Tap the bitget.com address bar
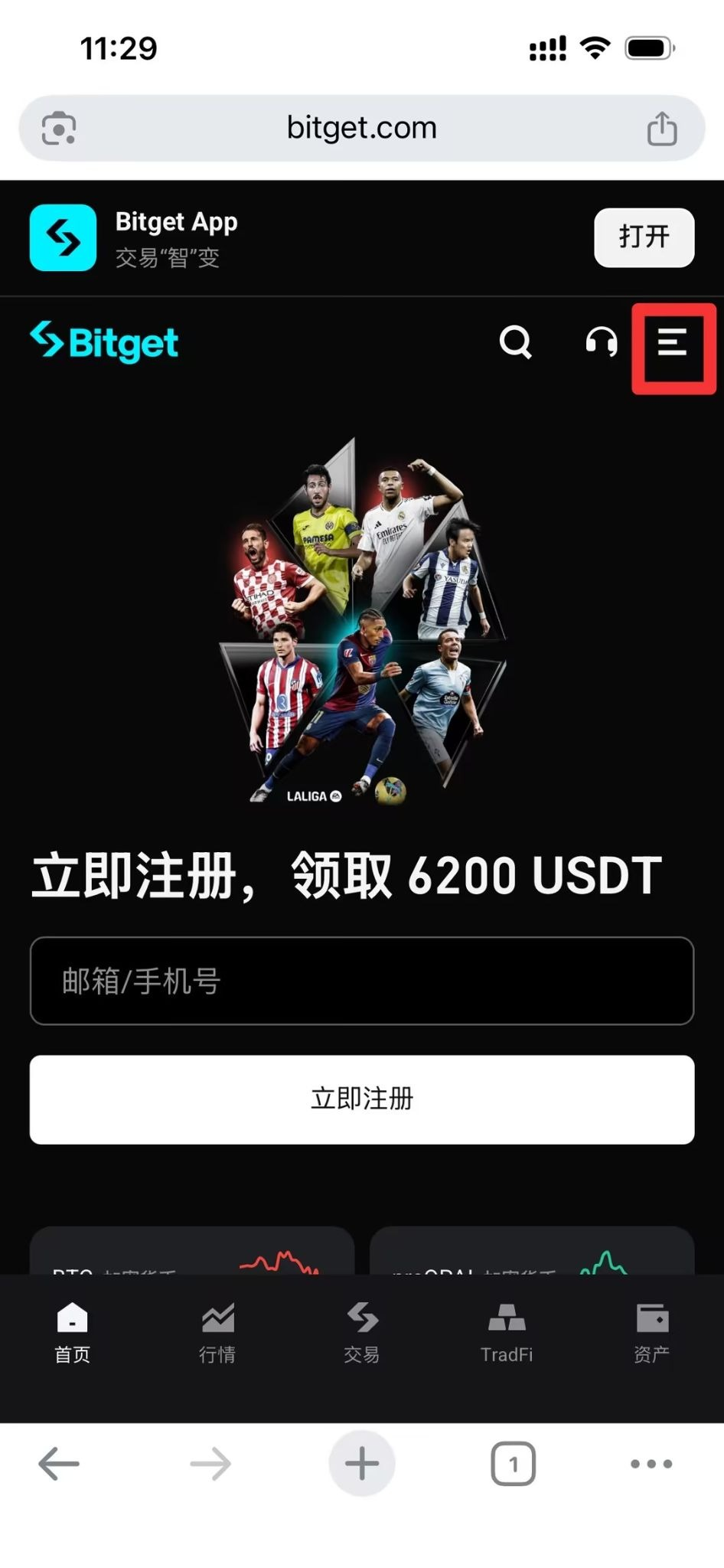The height and width of the screenshot is (1568, 724). tap(362, 128)
